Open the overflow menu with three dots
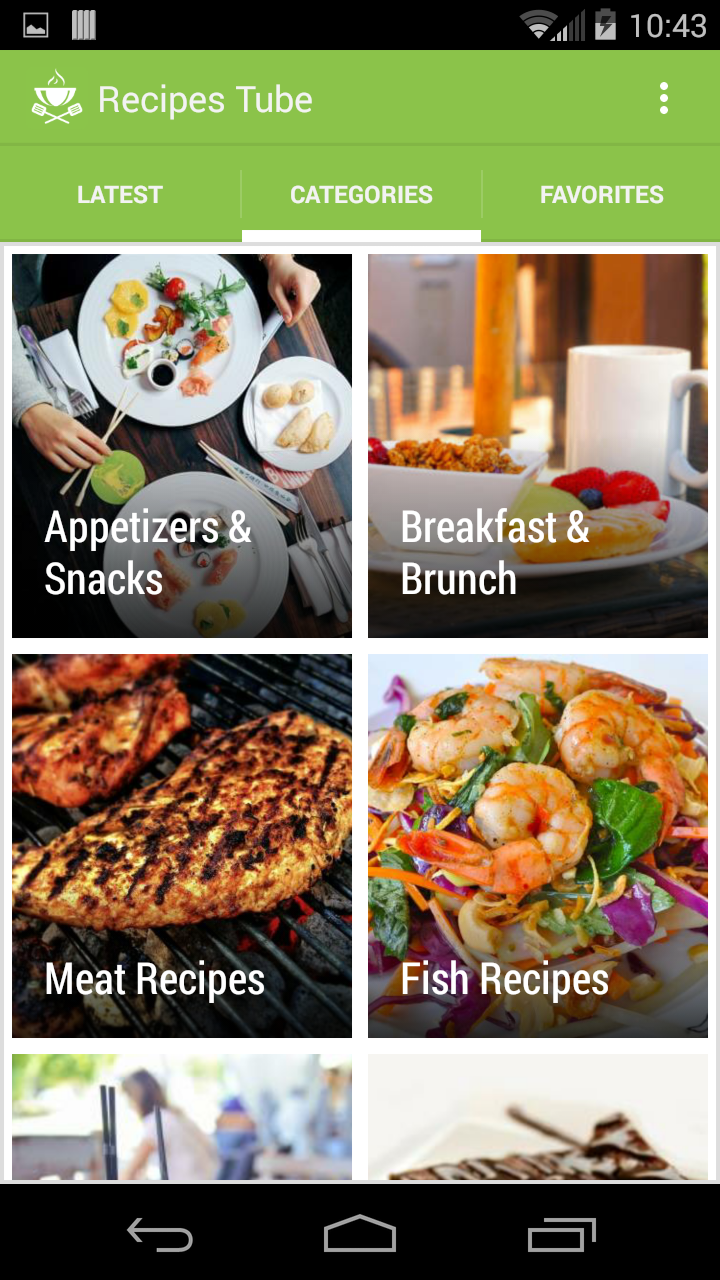 663,98
